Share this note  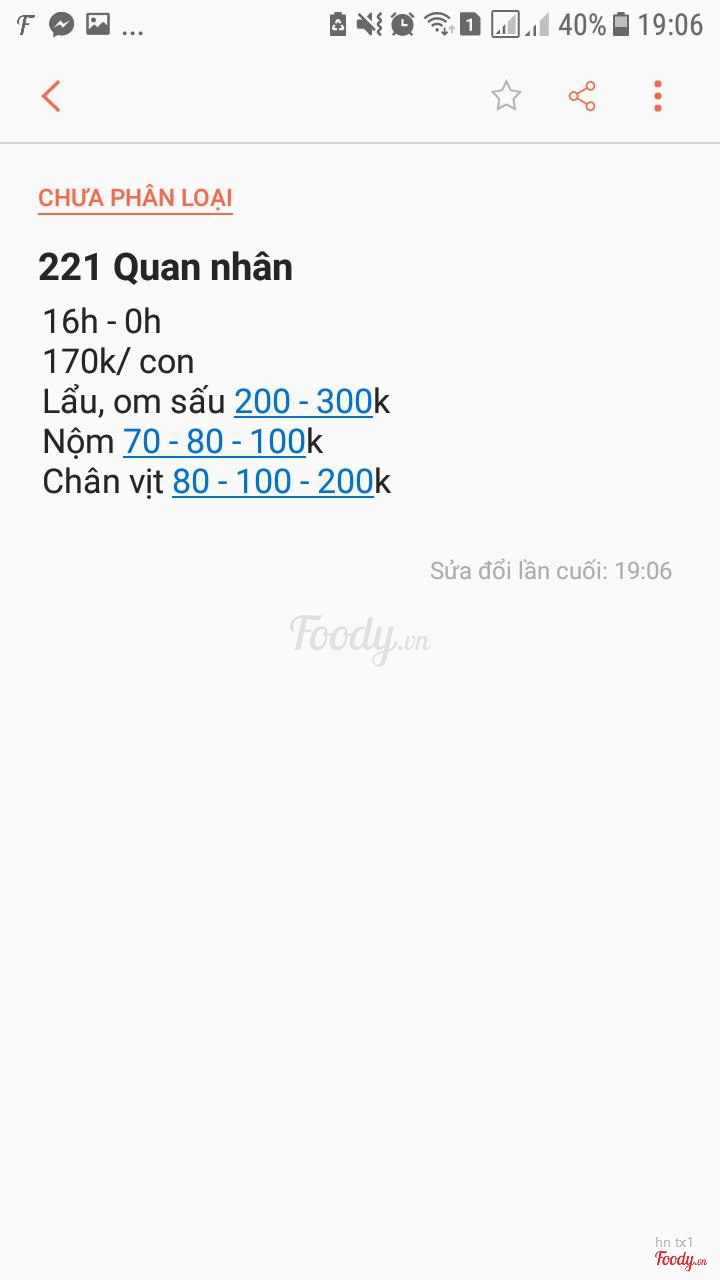point(582,96)
